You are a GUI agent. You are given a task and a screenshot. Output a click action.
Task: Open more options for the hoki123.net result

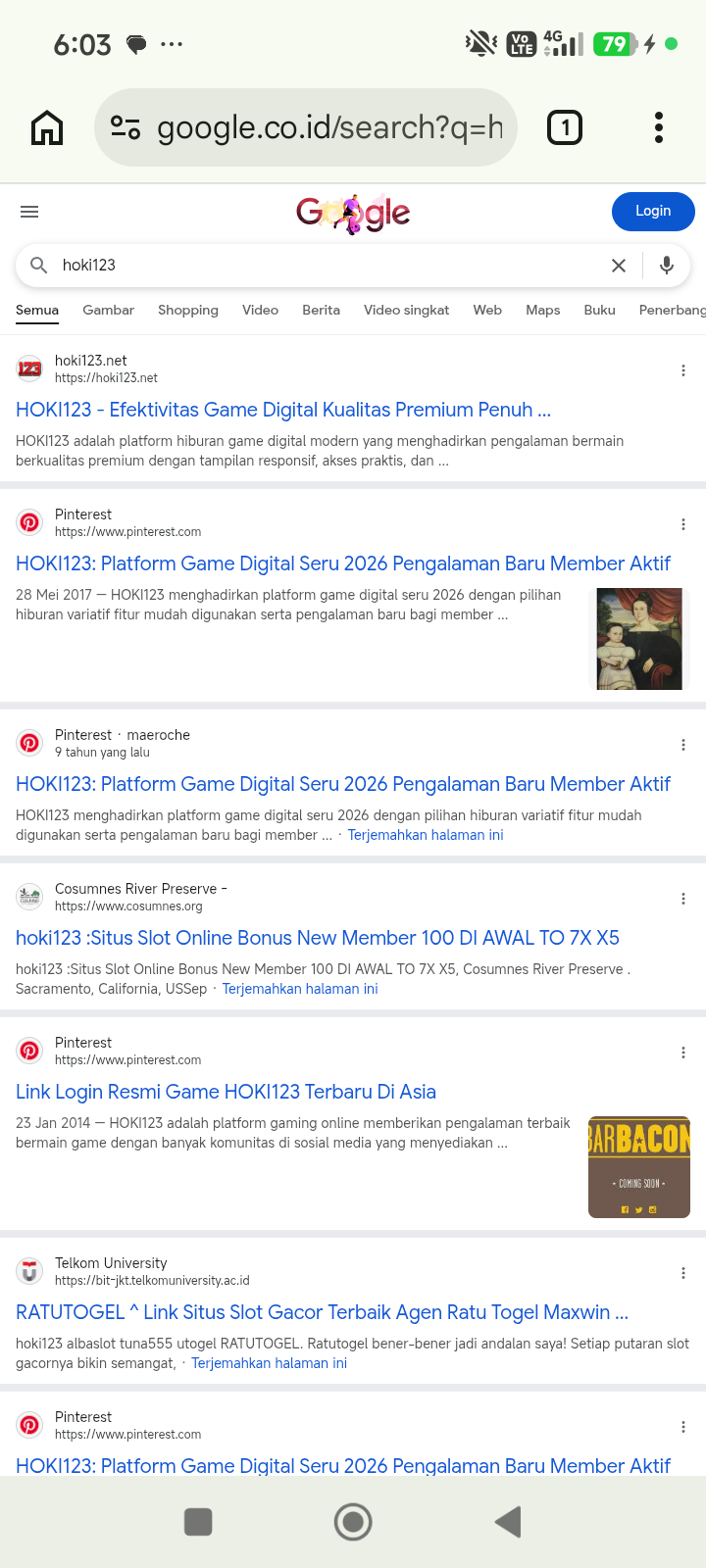[x=683, y=370]
